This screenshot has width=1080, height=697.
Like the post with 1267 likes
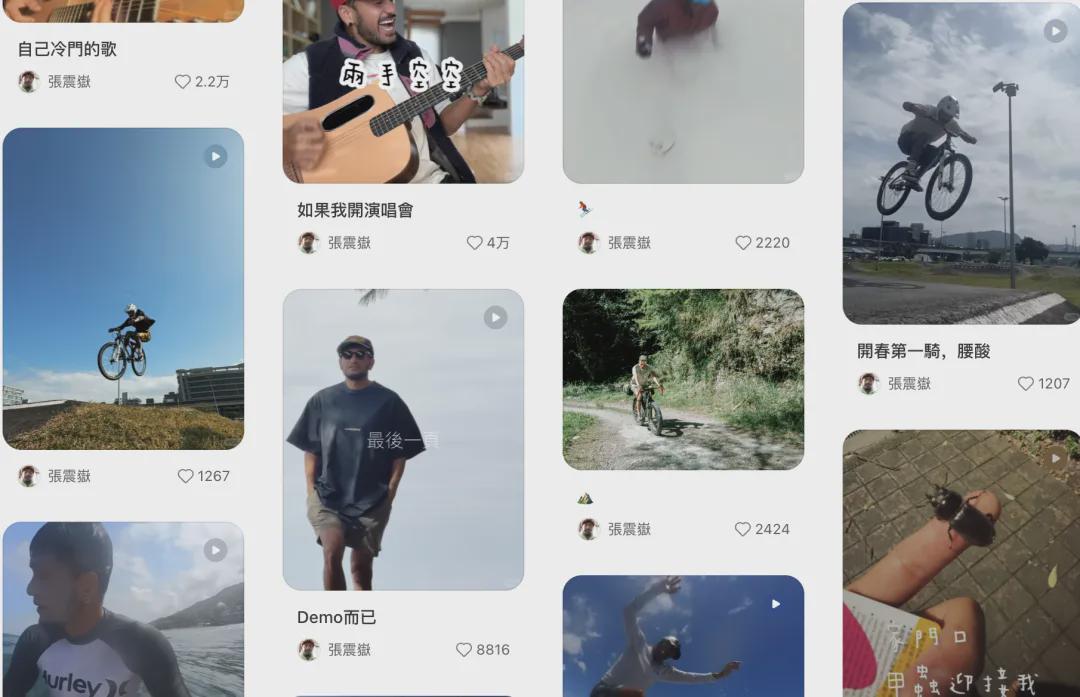coord(185,476)
